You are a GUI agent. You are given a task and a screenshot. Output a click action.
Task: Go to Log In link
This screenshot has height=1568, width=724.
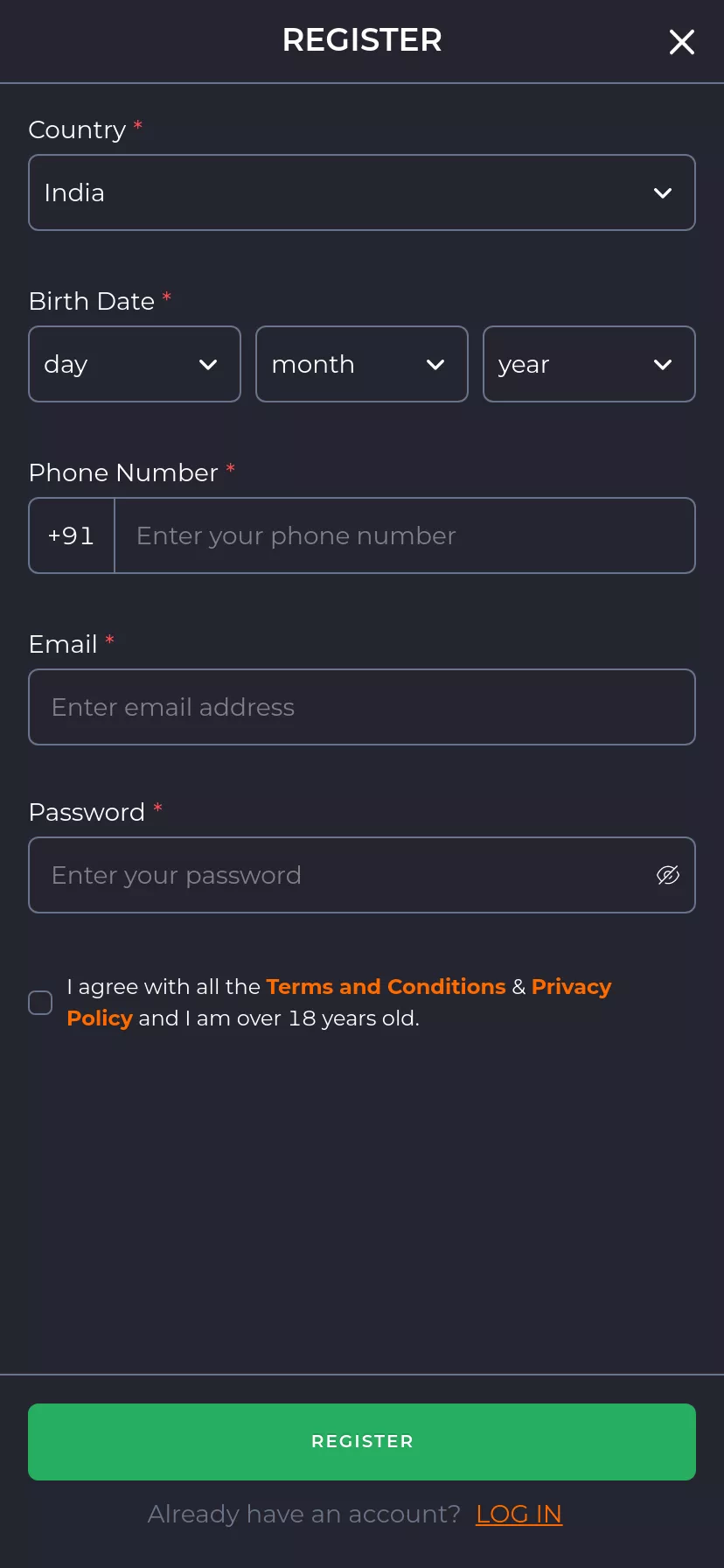[x=519, y=1514]
